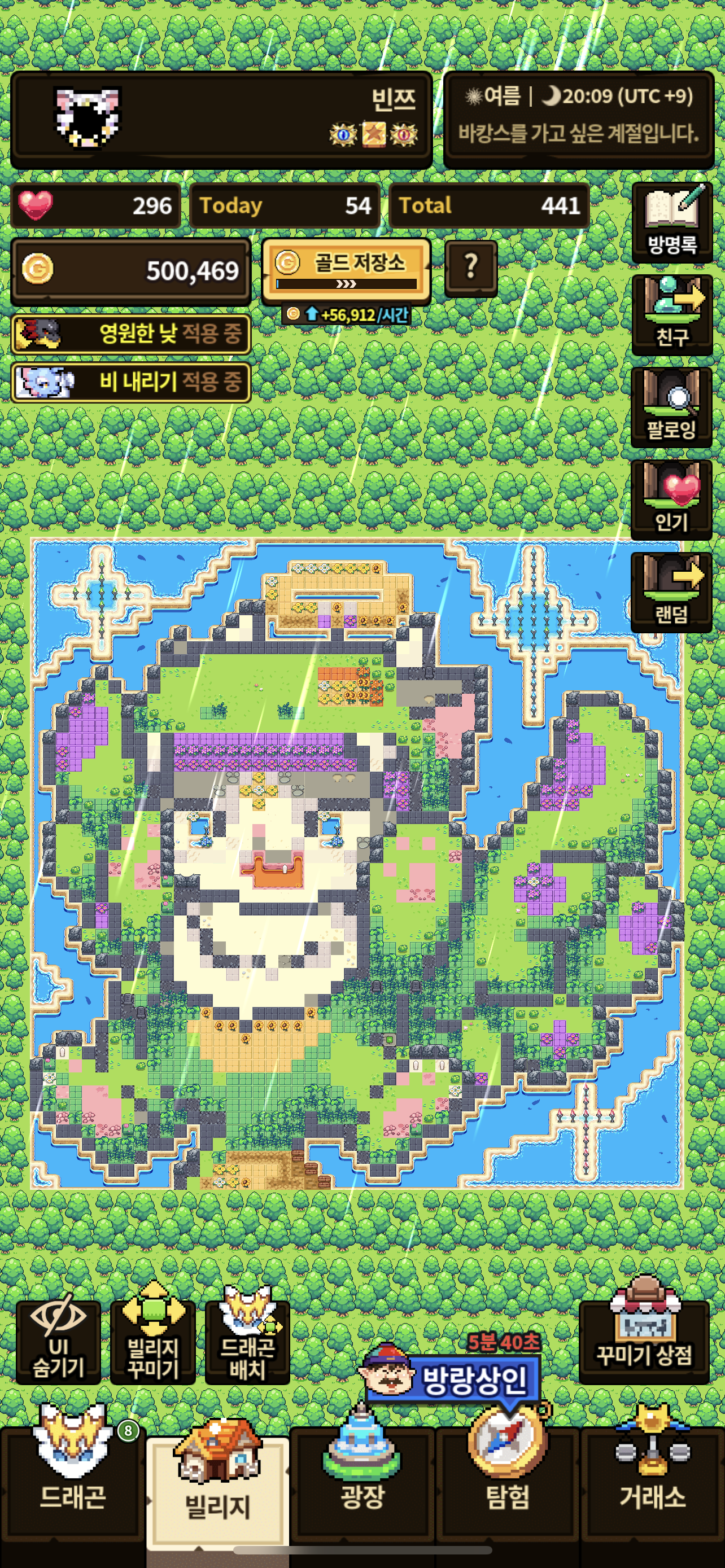Tap the 비 내리기 적용 중 effect

(131, 383)
